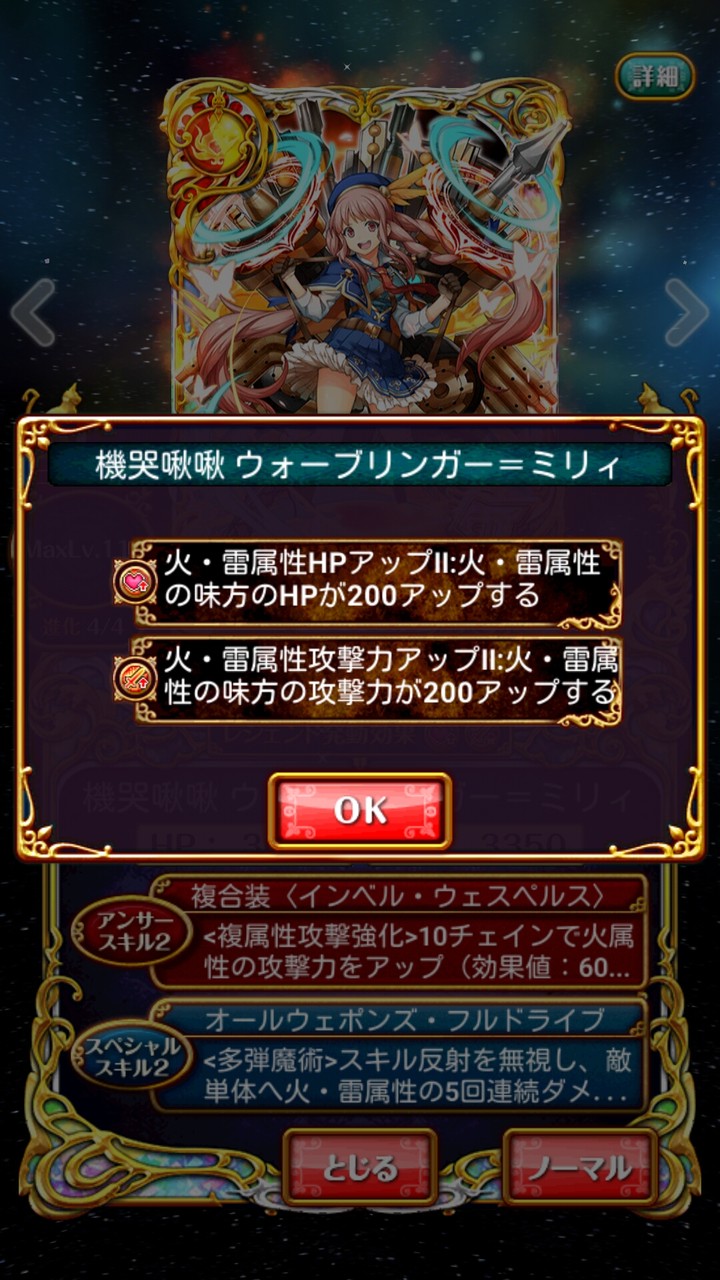Open the 詳細 details button
Screen dimensions: 720x1280
click(x=655, y=77)
